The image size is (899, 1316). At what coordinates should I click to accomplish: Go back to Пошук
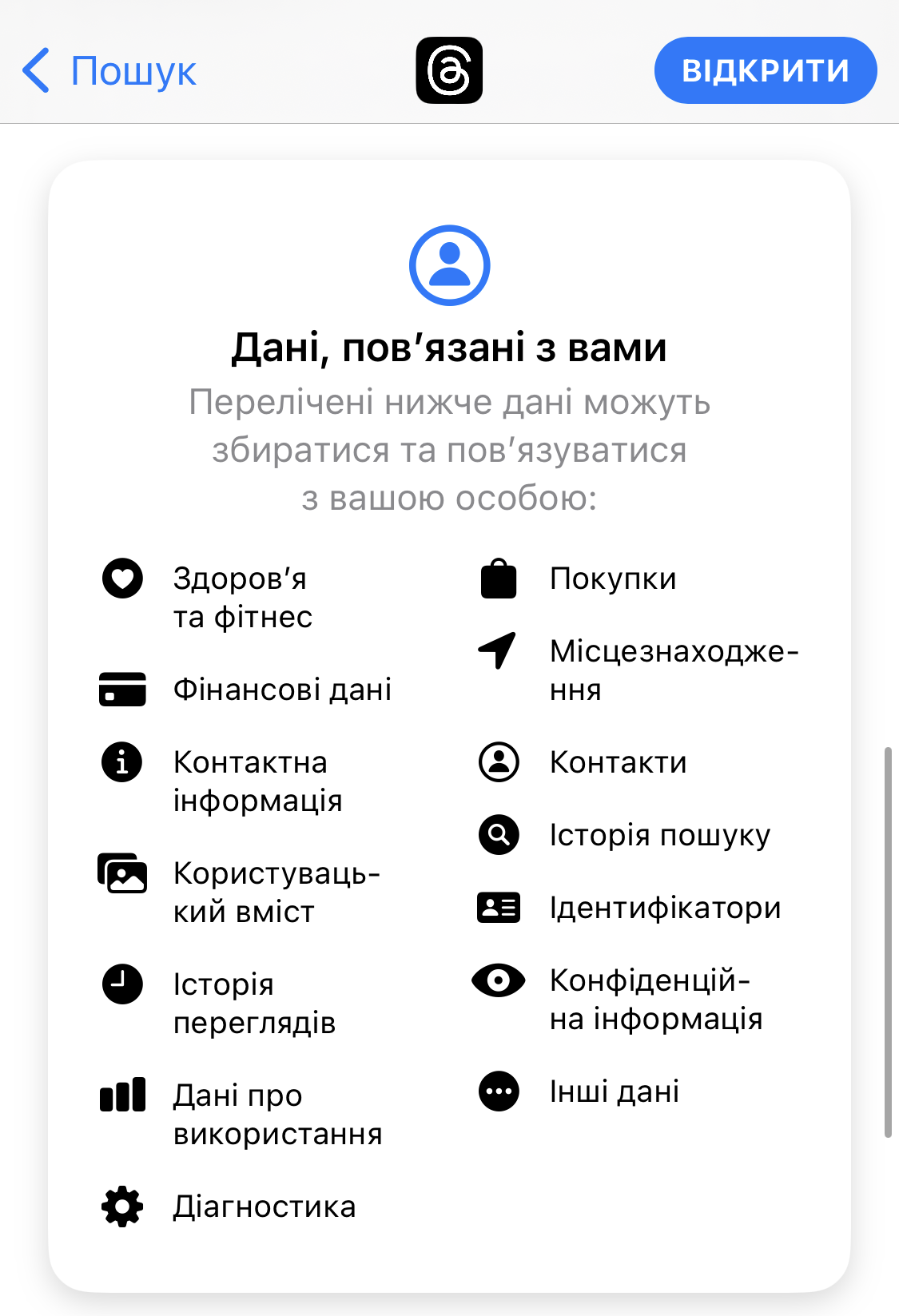pyautogui.click(x=109, y=70)
